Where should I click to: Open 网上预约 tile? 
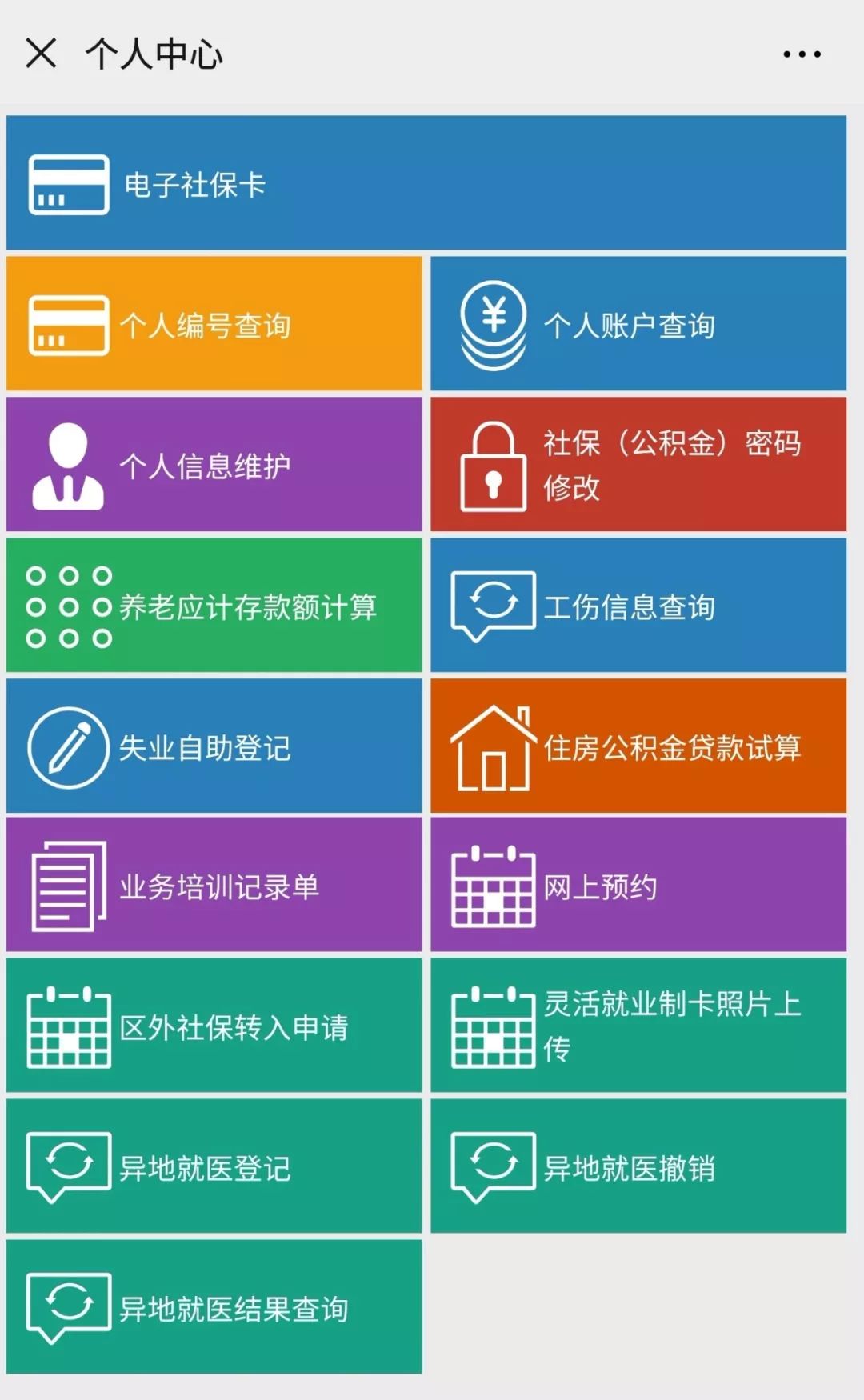638,886
